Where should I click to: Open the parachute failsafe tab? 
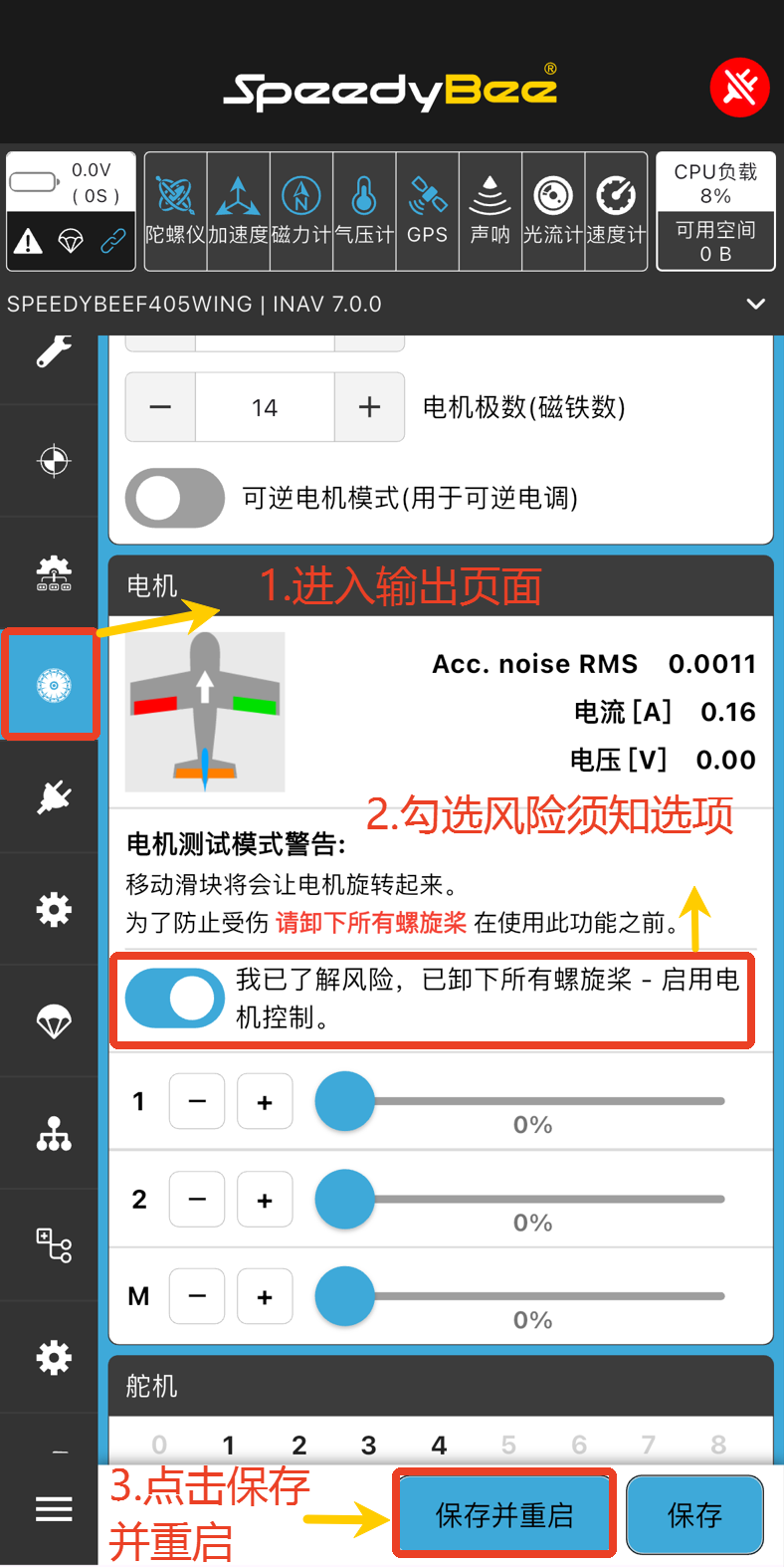click(54, 1021)
